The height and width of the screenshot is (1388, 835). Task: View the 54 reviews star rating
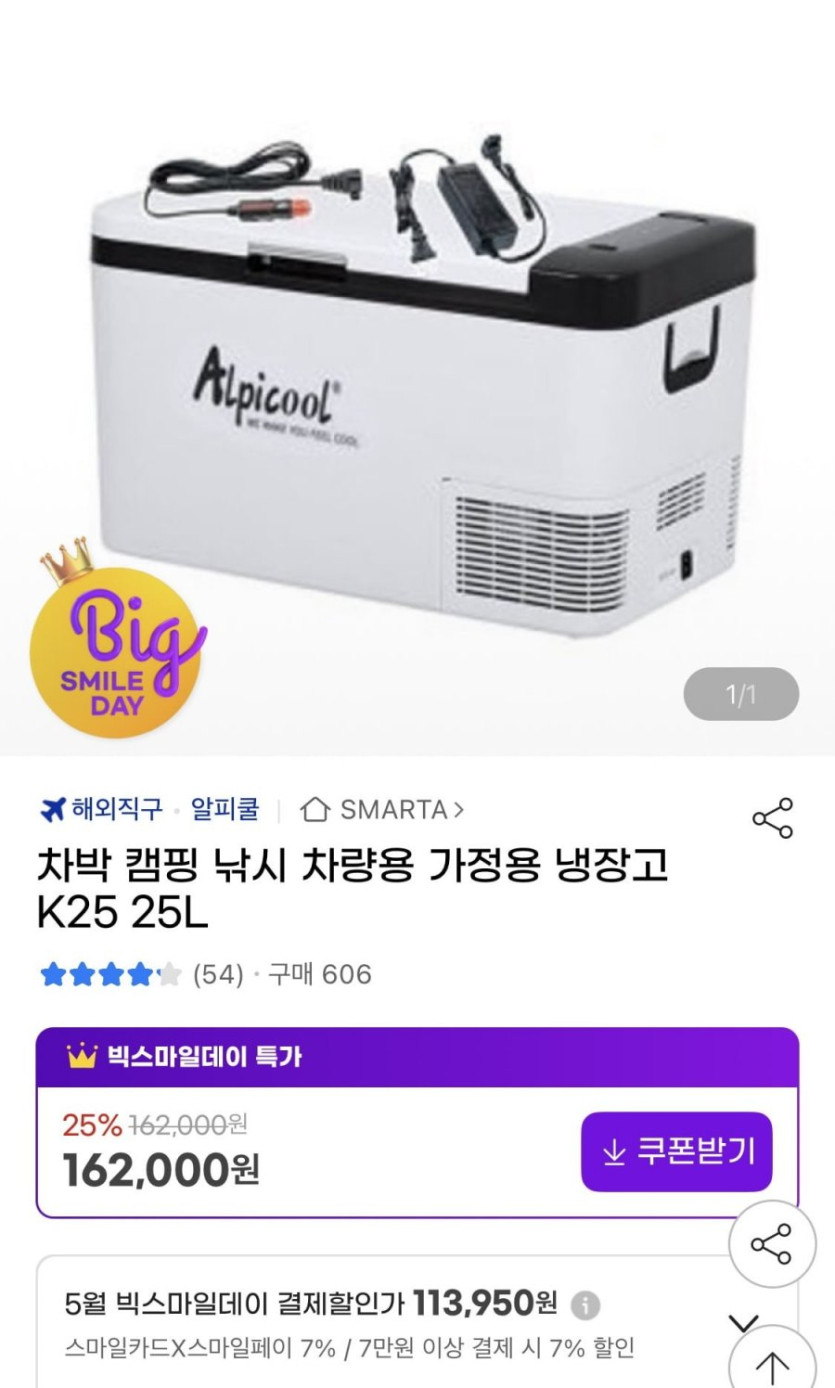(x=142, y=974)
